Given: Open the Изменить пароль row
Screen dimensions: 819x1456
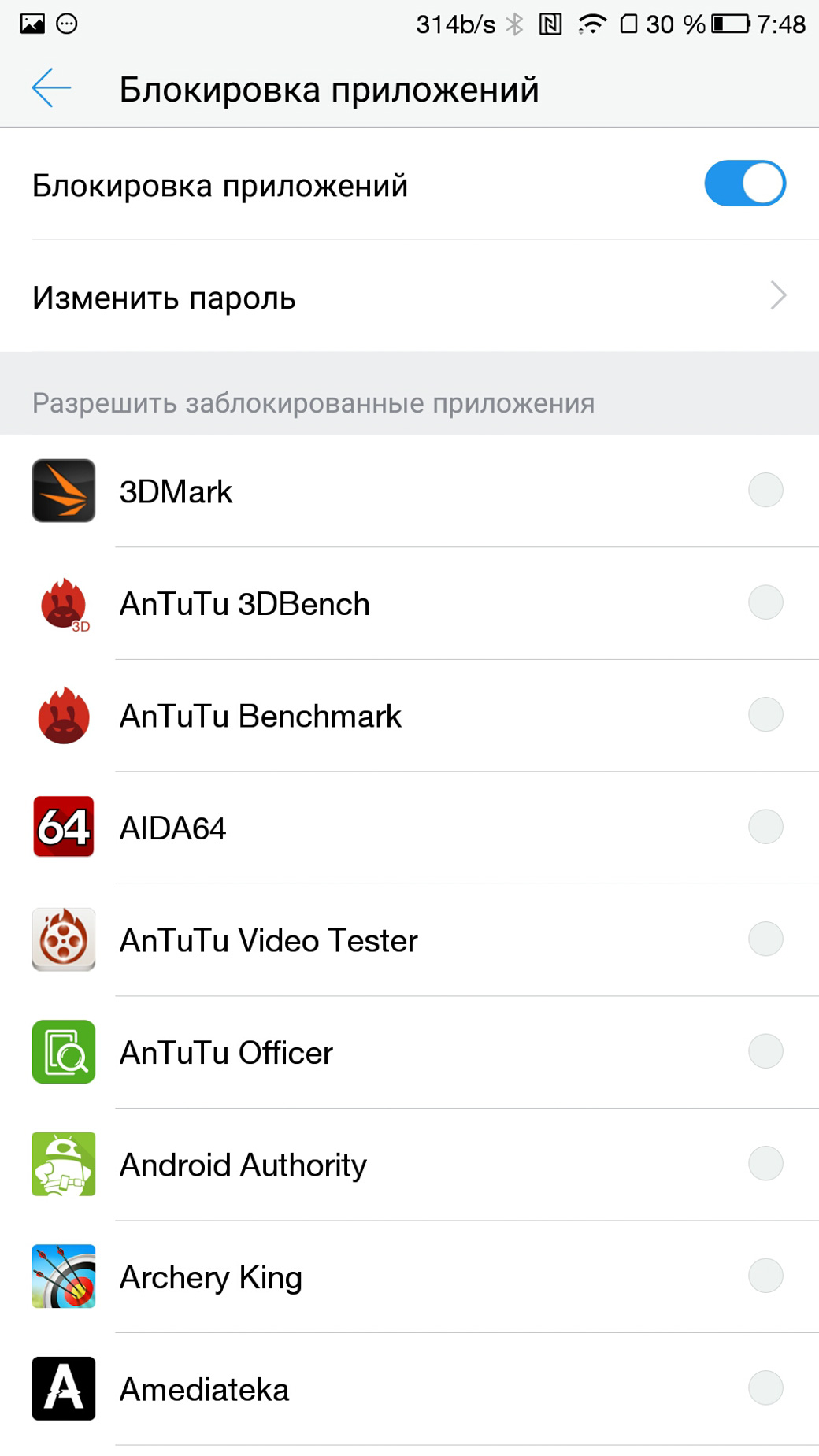Looking at the screenshot, I should (x=409, y=296).
